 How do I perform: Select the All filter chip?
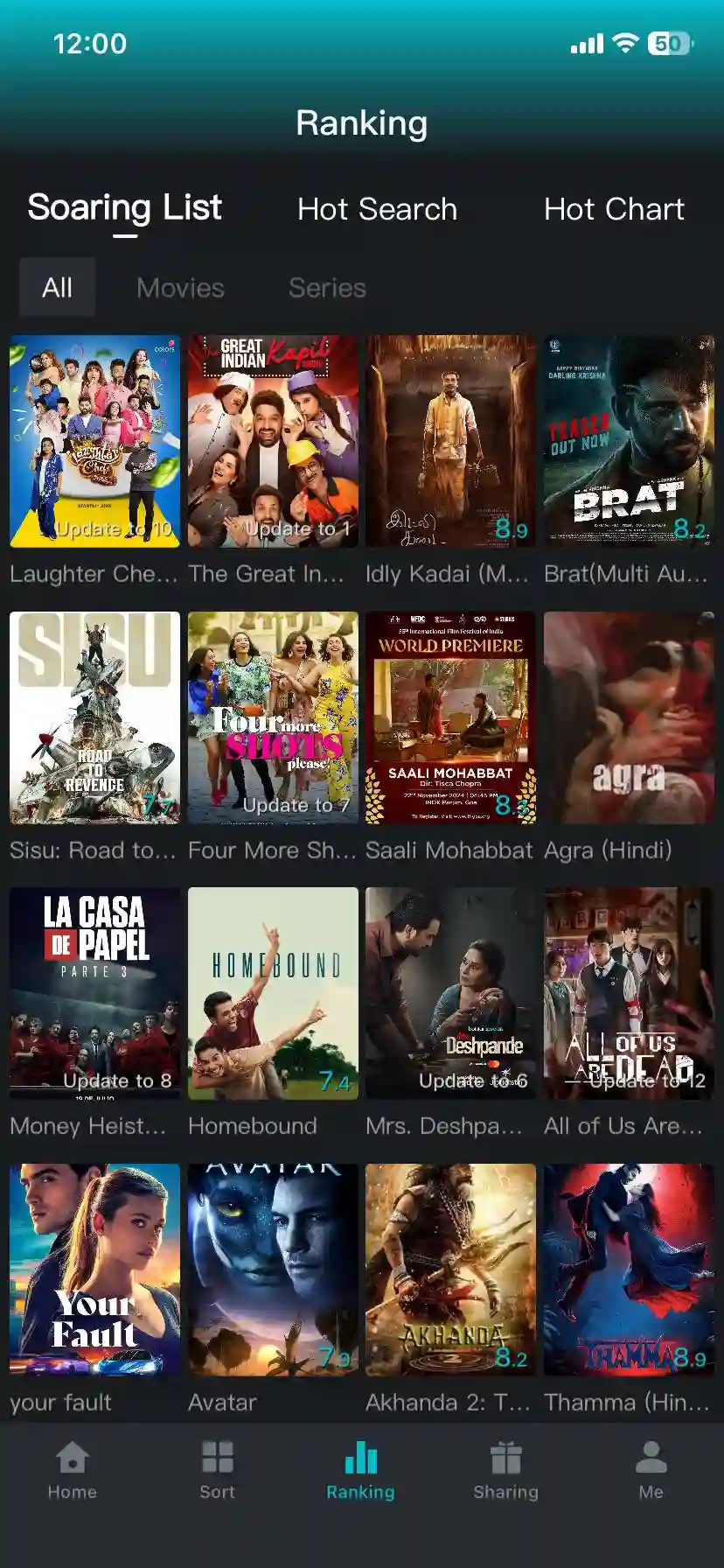pyautogui.click(x=57, y=288)
